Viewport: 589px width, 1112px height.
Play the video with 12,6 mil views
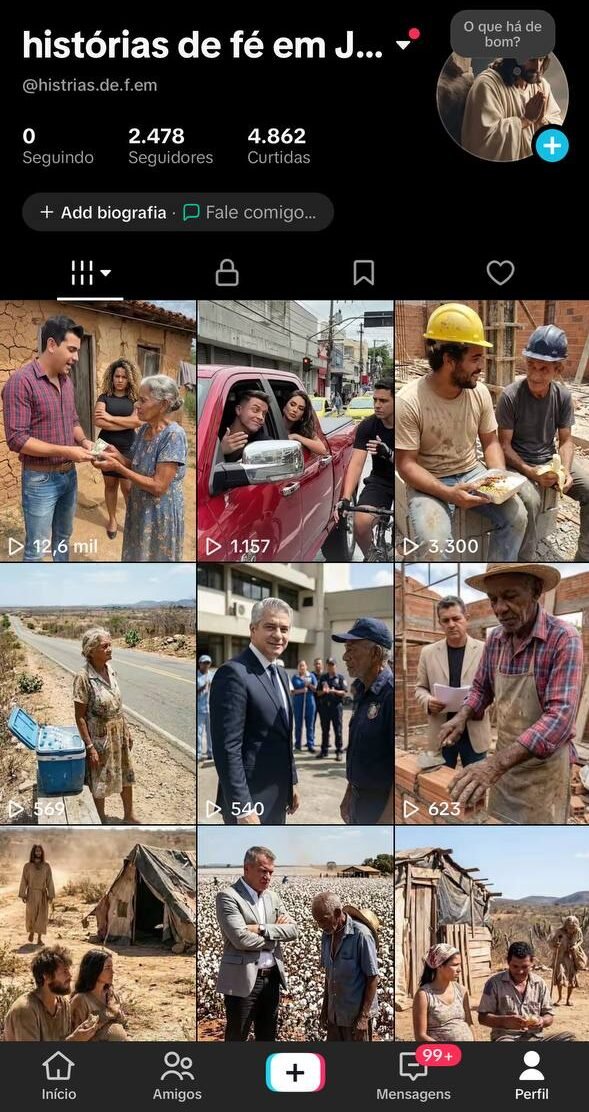pyautogui.click(x=98, y=430)
